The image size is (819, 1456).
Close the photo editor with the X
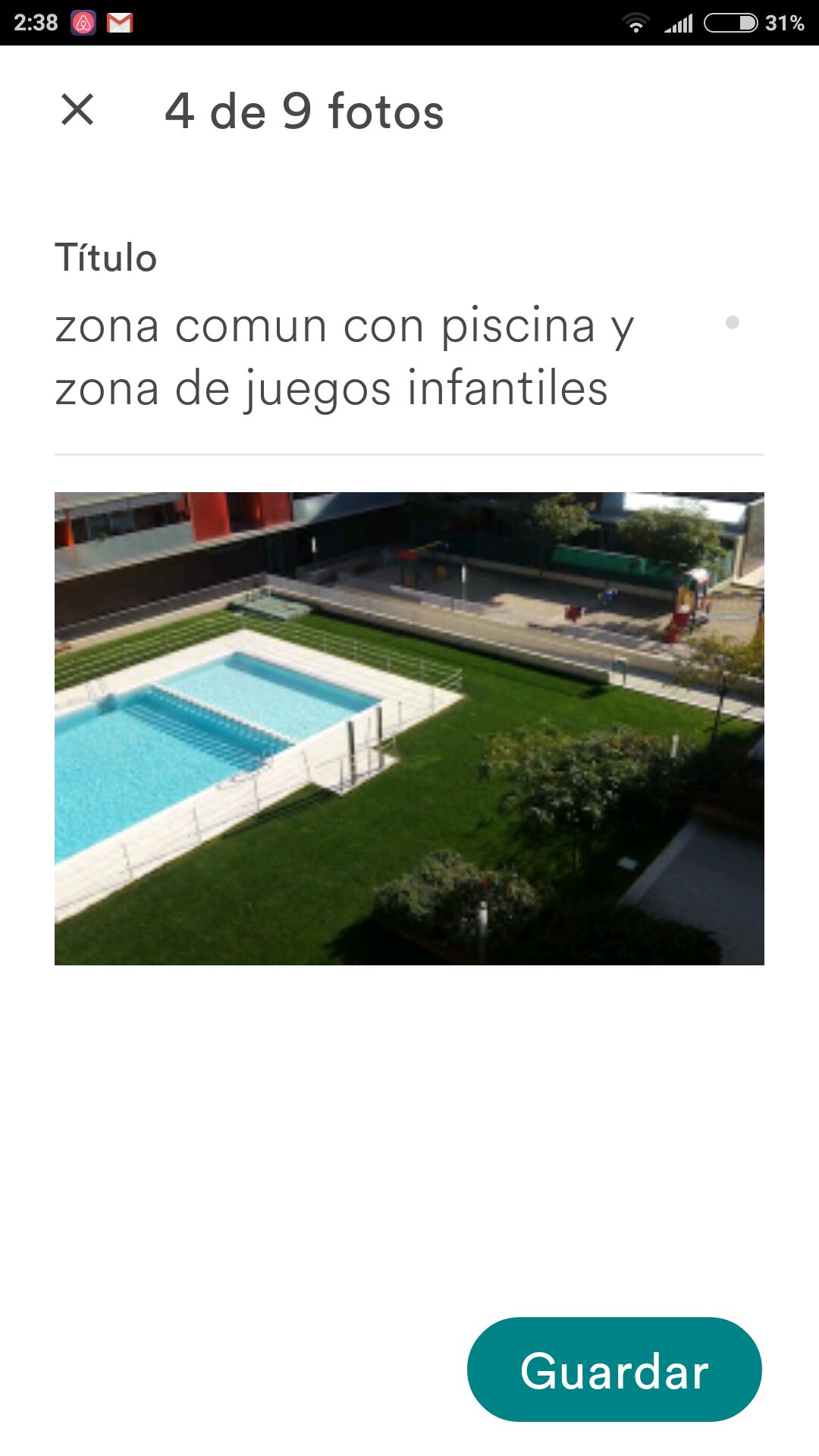(x=77, y=110)
